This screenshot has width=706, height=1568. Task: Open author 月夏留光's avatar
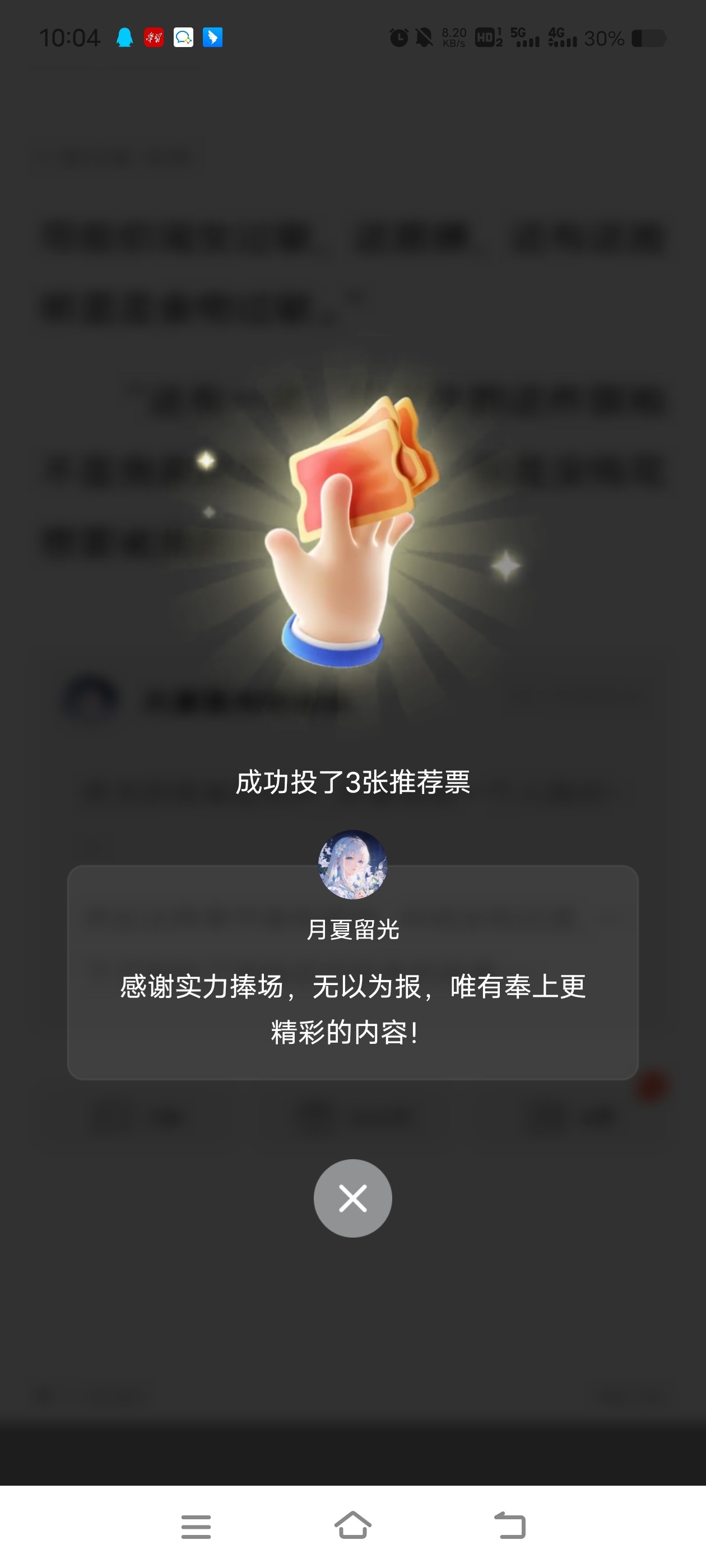[x=352, y=864]
